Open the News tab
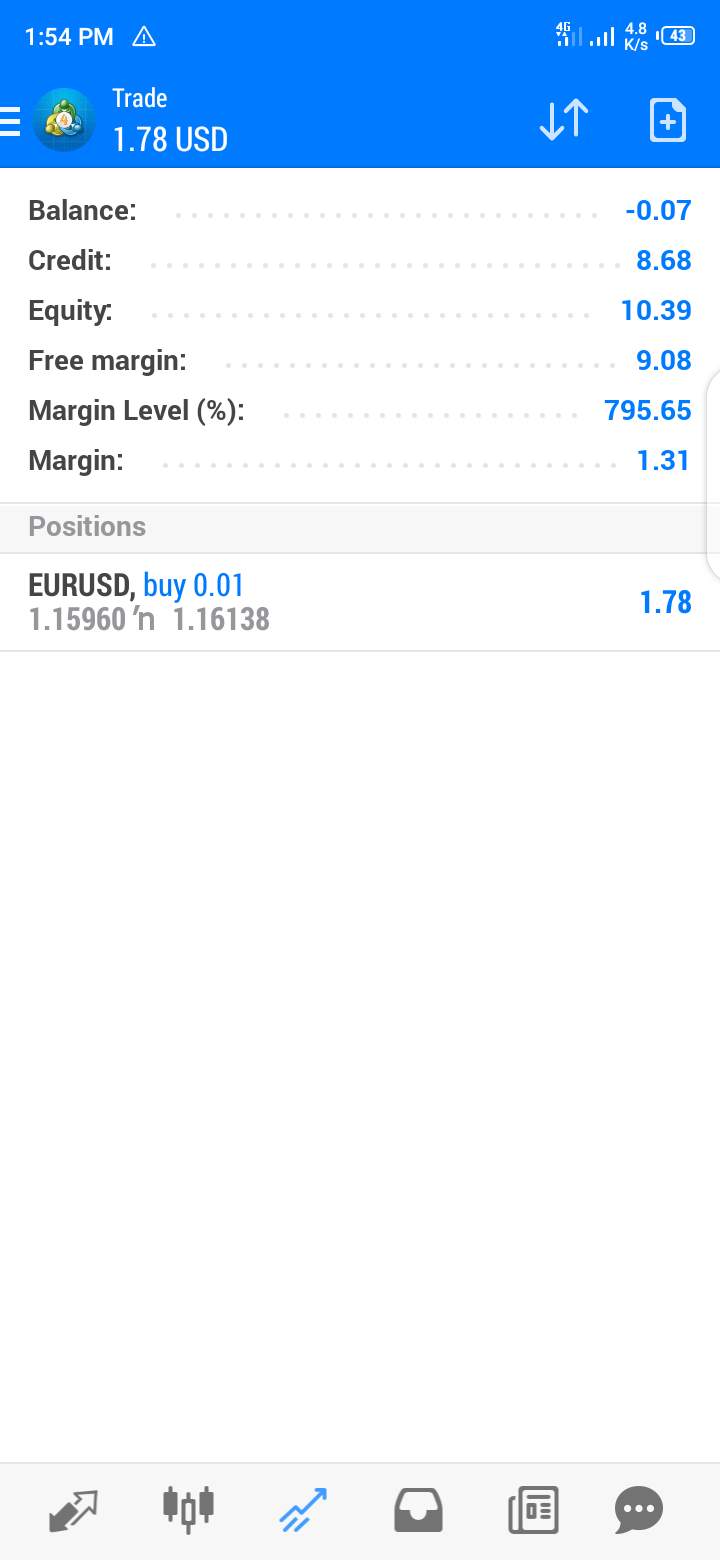 (x=533, y=1510)
